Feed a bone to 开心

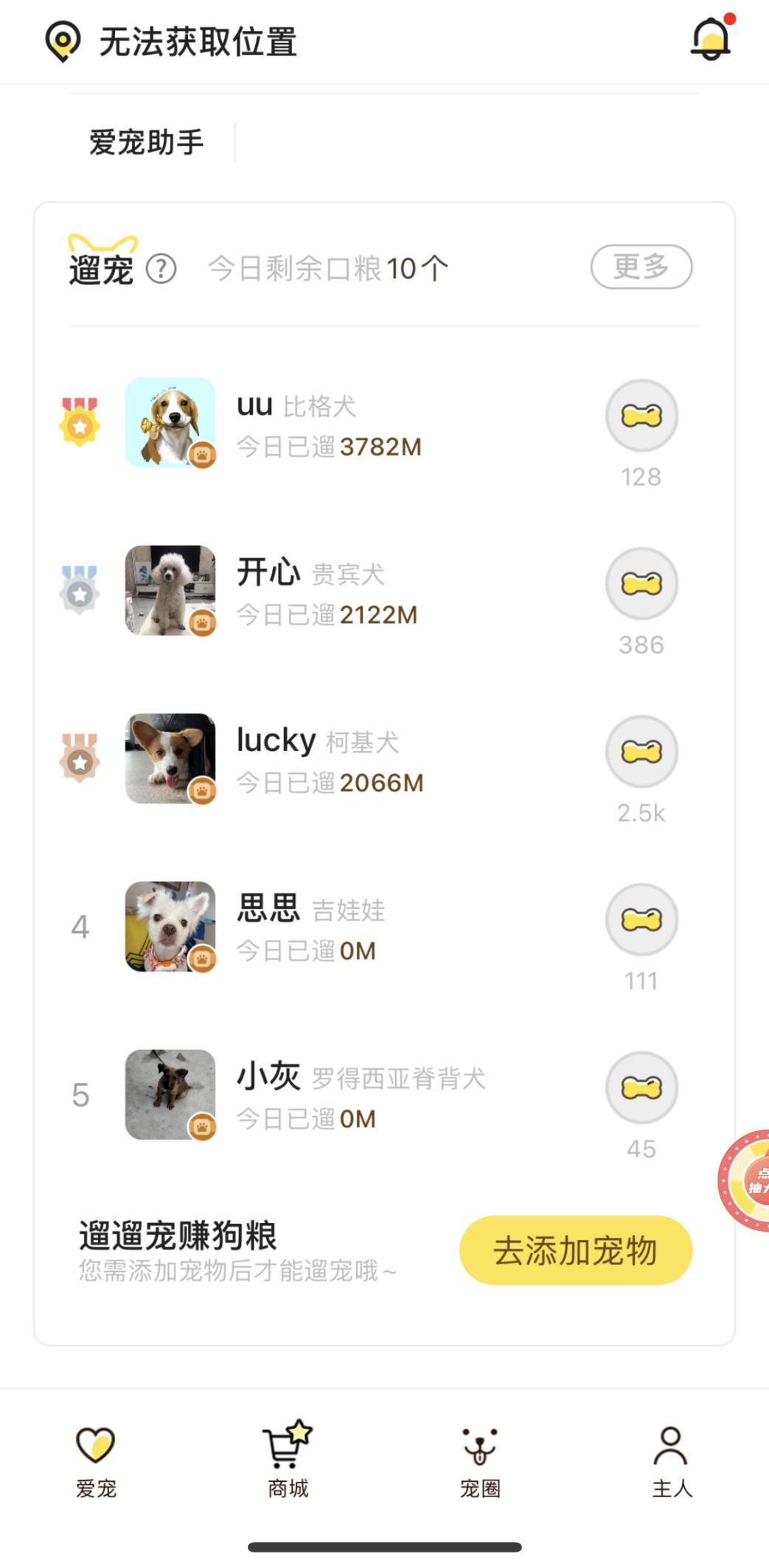(641, 584)
